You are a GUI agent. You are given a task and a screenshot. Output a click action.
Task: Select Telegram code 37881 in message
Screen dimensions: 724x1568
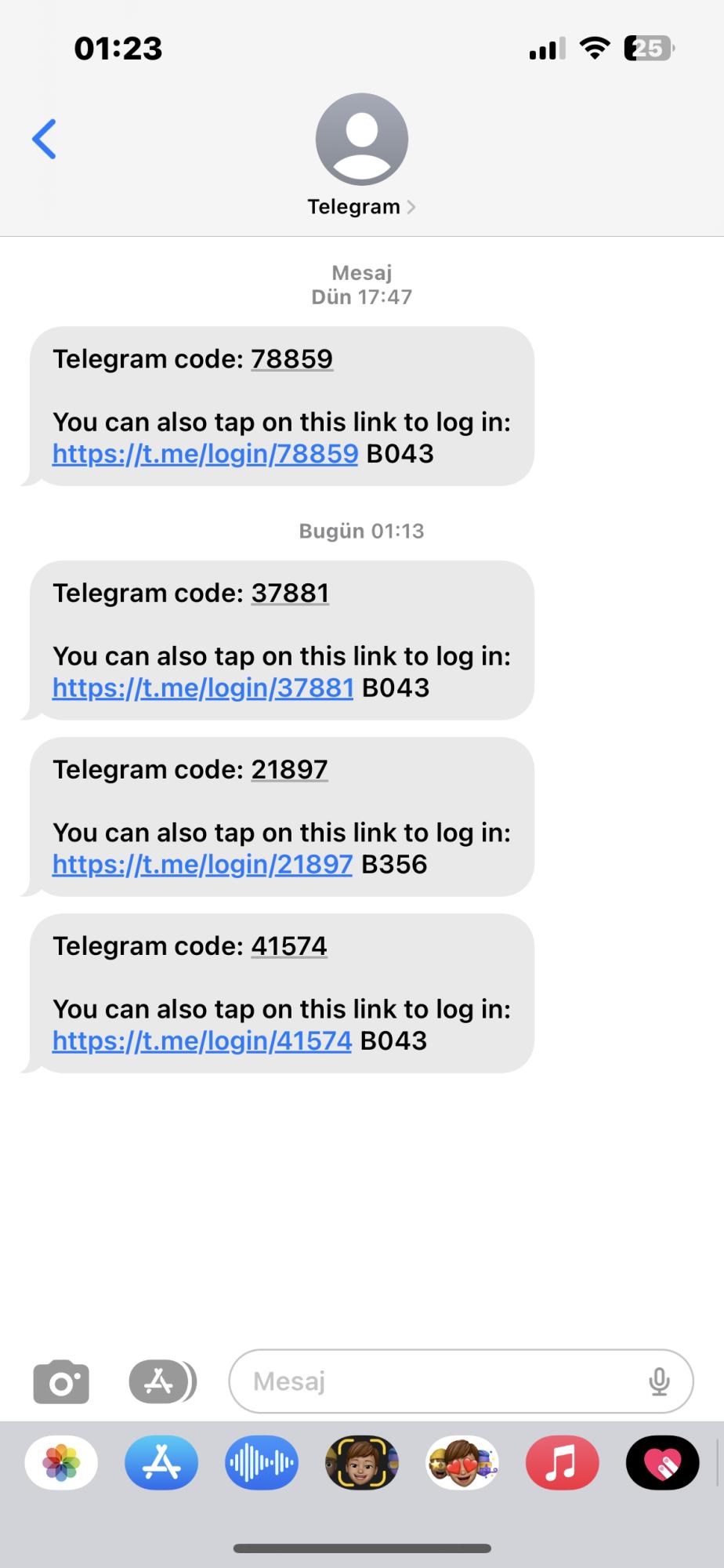(x=289, y=593)
